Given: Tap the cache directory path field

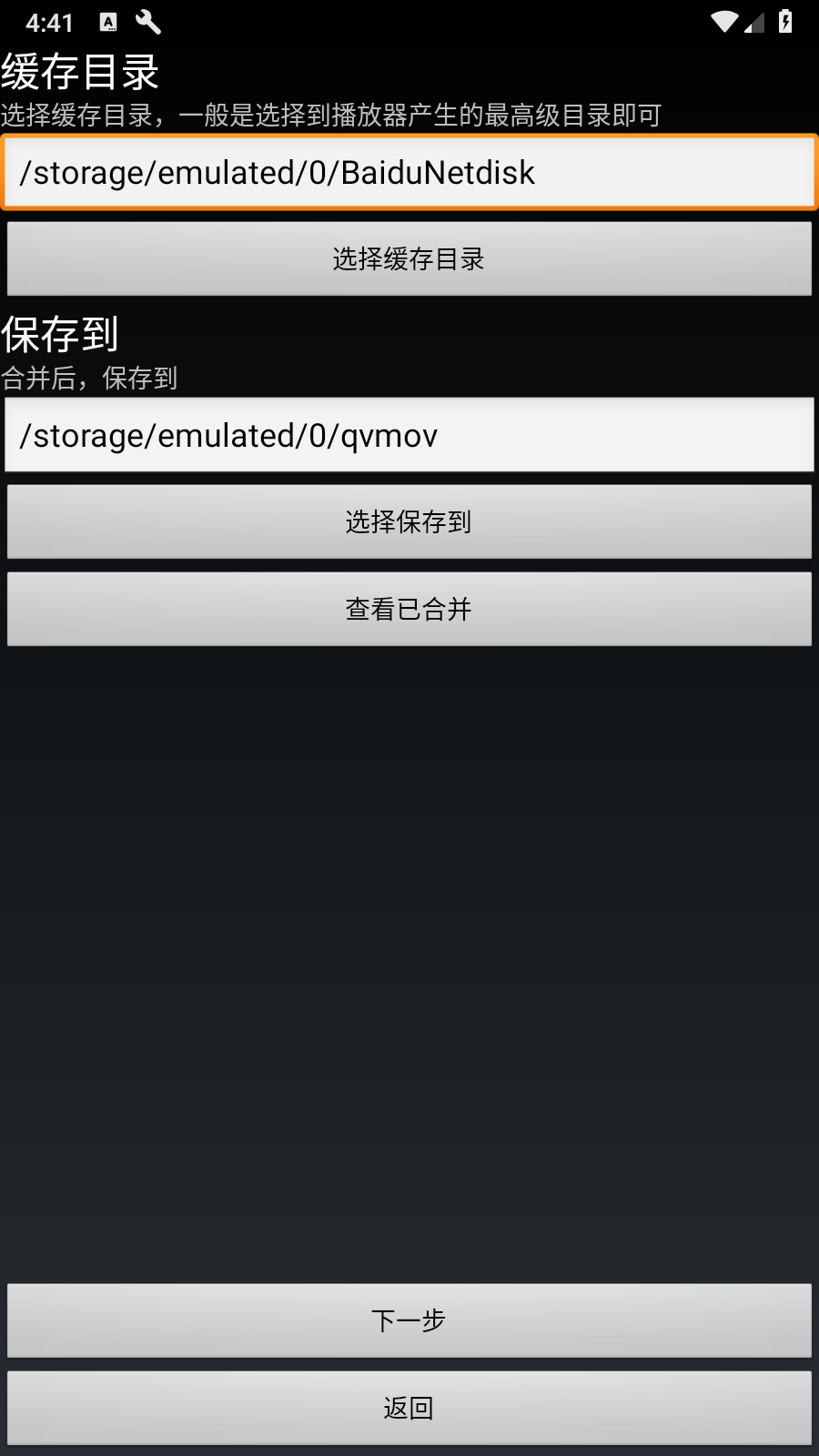Looking at the screenshot, I should (409, 172).
